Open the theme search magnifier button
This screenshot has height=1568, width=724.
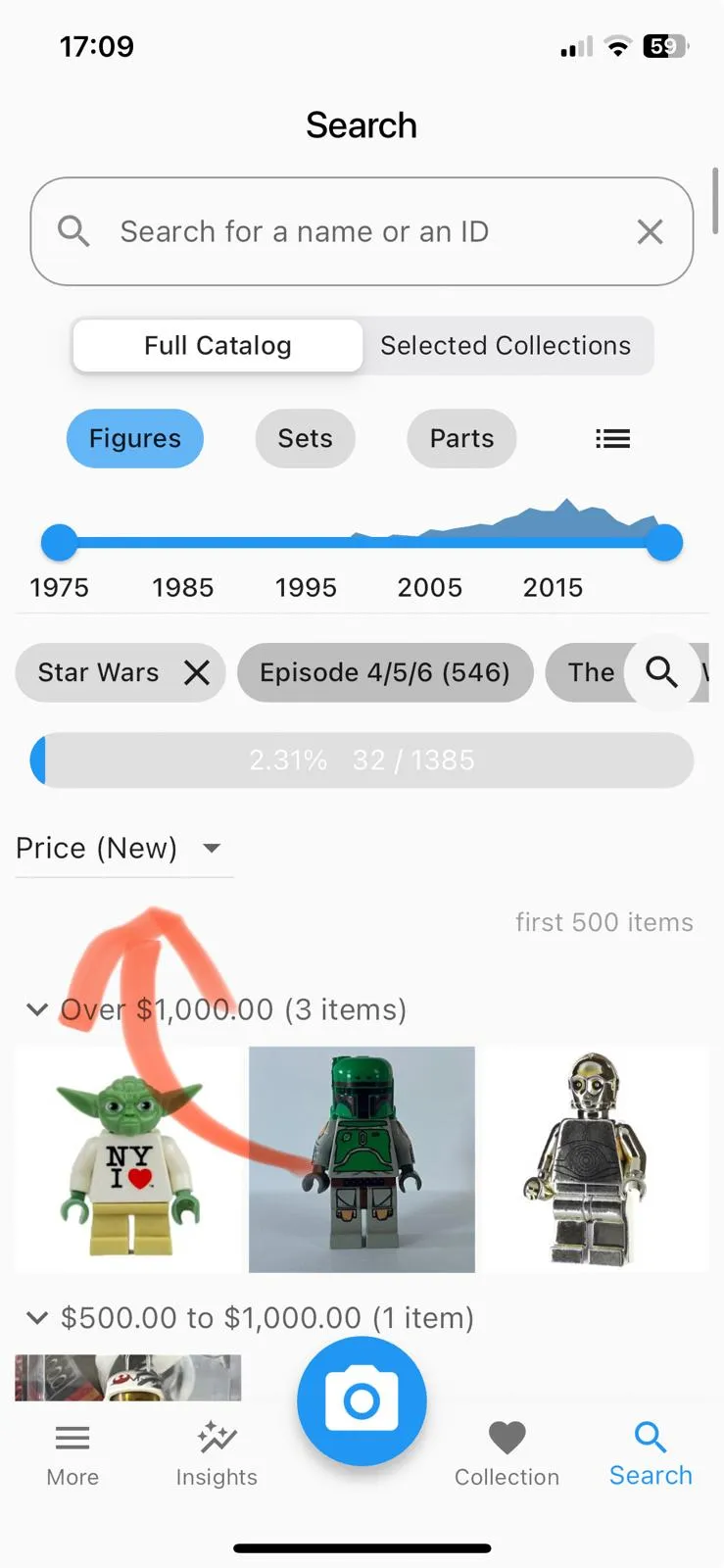pos(661,672)
